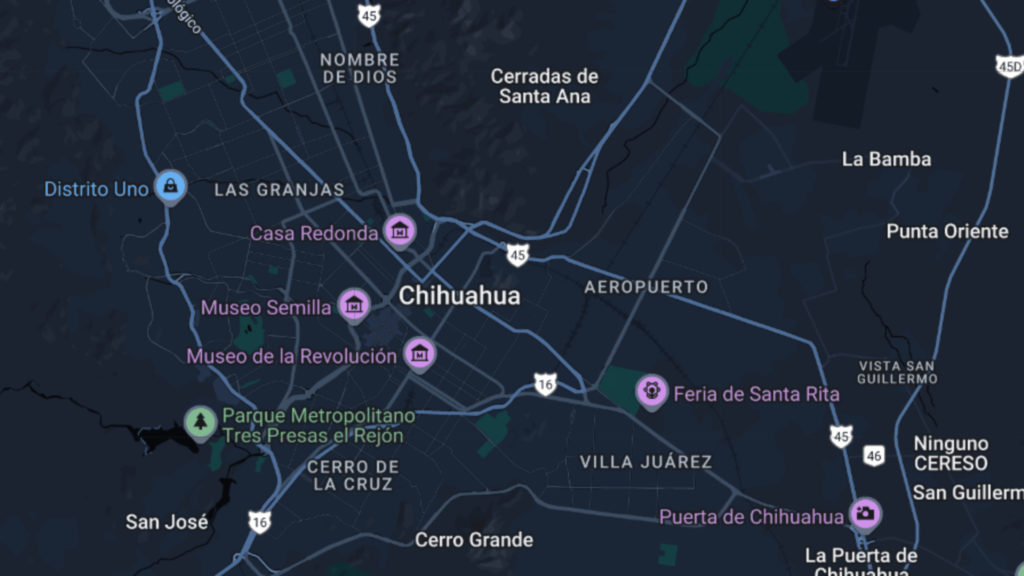Tap the Puerta de Chihuahua camera pin
This screenshot has height=576, width=1024.
(x=865, y=515)
